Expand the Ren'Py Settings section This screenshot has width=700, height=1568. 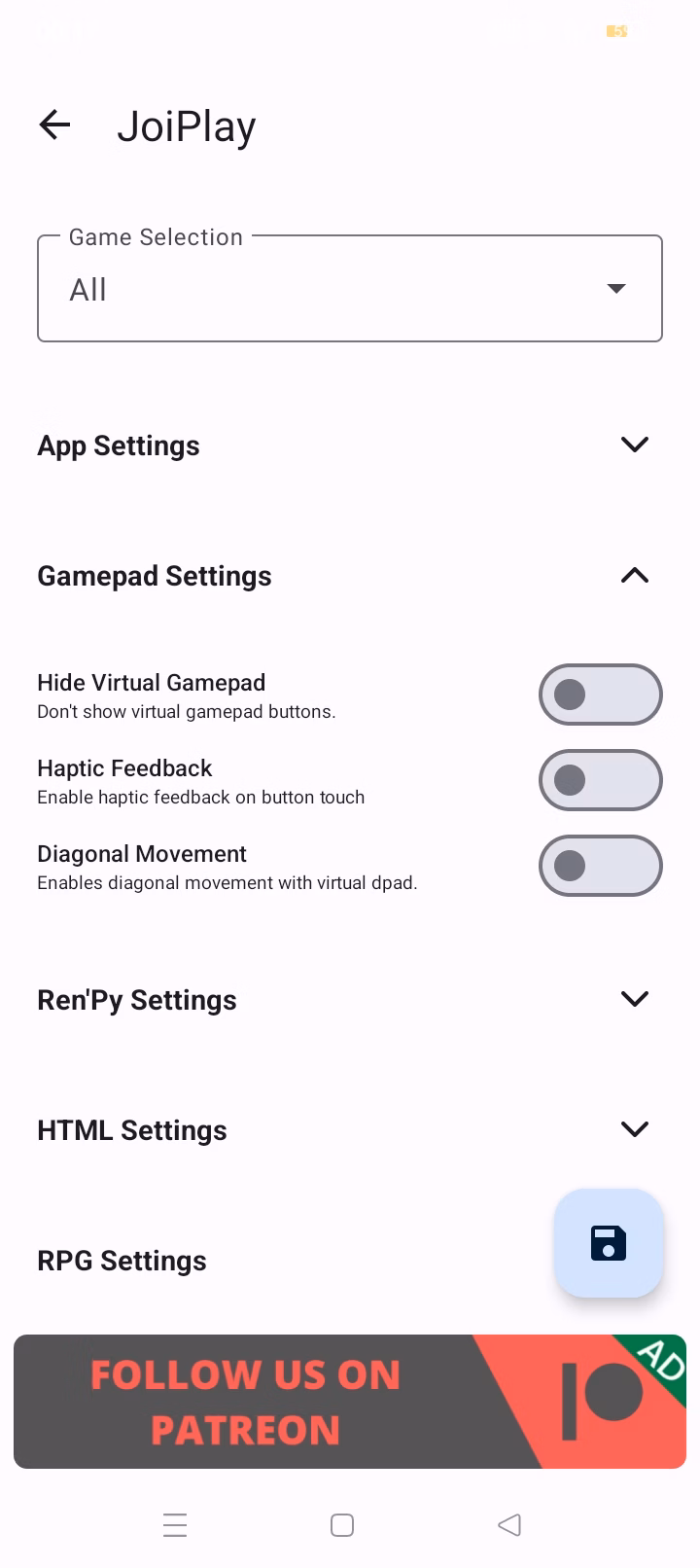coord(634,999)
